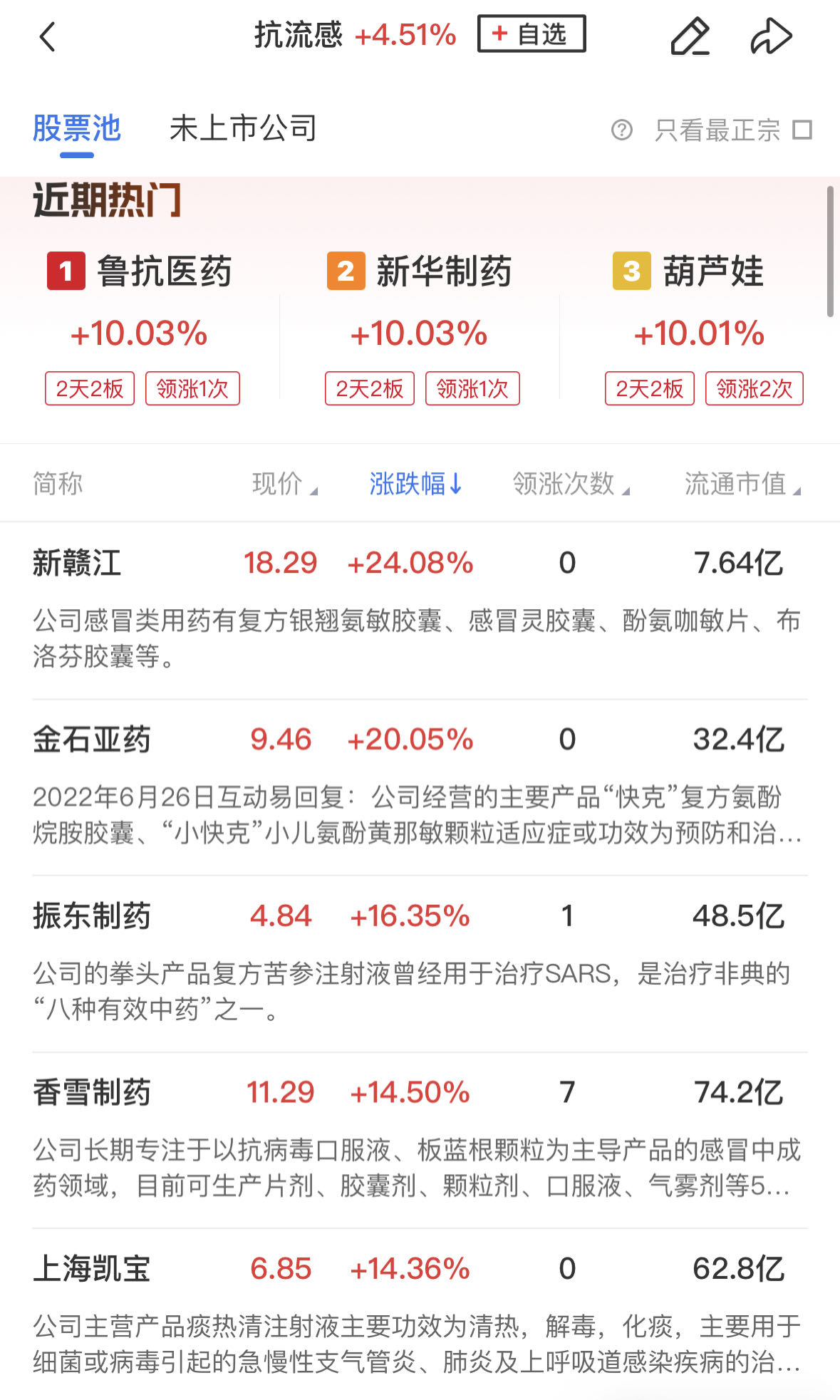Toggle the 涨跌幅 descending sort arrow

click(x=414, y=484)
